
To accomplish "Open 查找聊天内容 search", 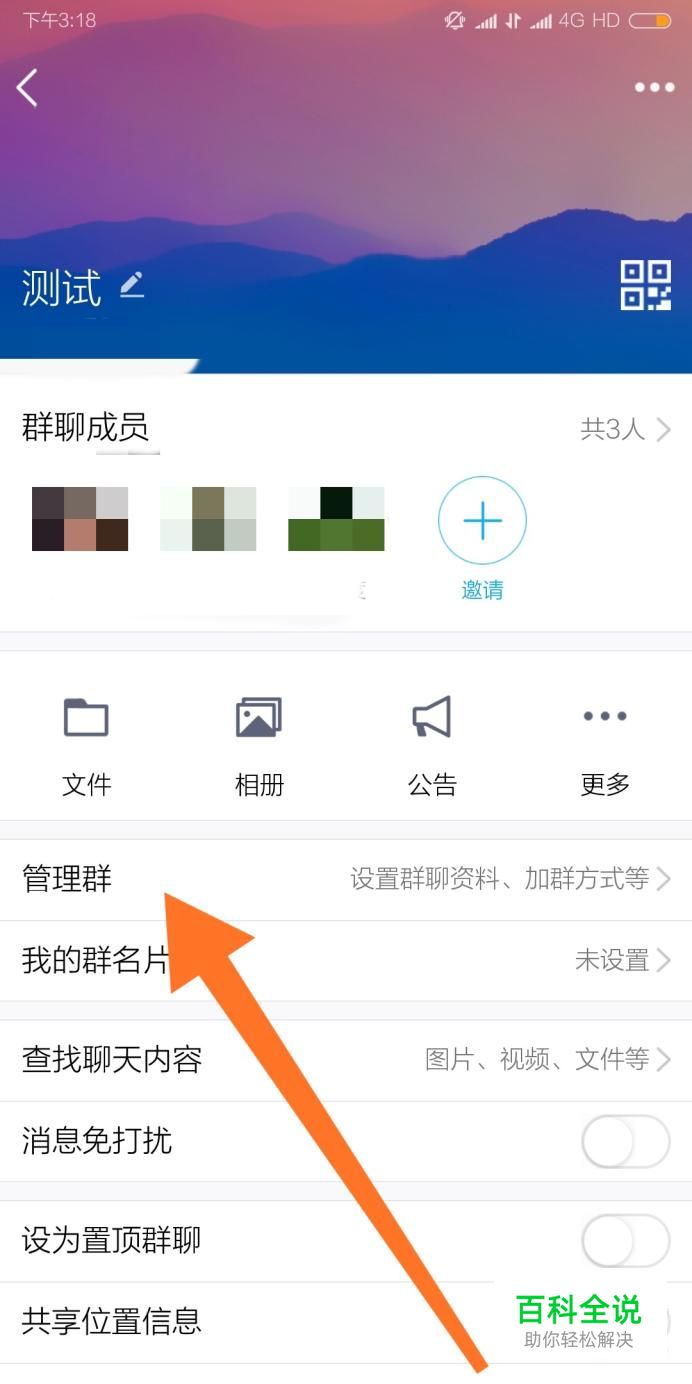I will (x=346, y=1060).
